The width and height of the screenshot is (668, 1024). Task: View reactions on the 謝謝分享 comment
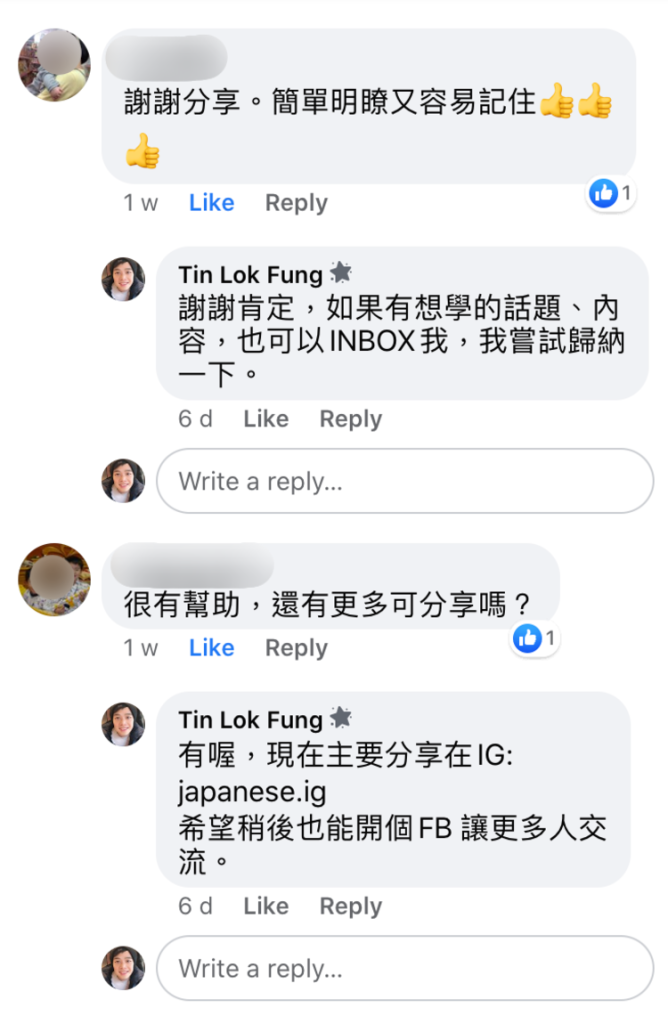tap(611, 194)
